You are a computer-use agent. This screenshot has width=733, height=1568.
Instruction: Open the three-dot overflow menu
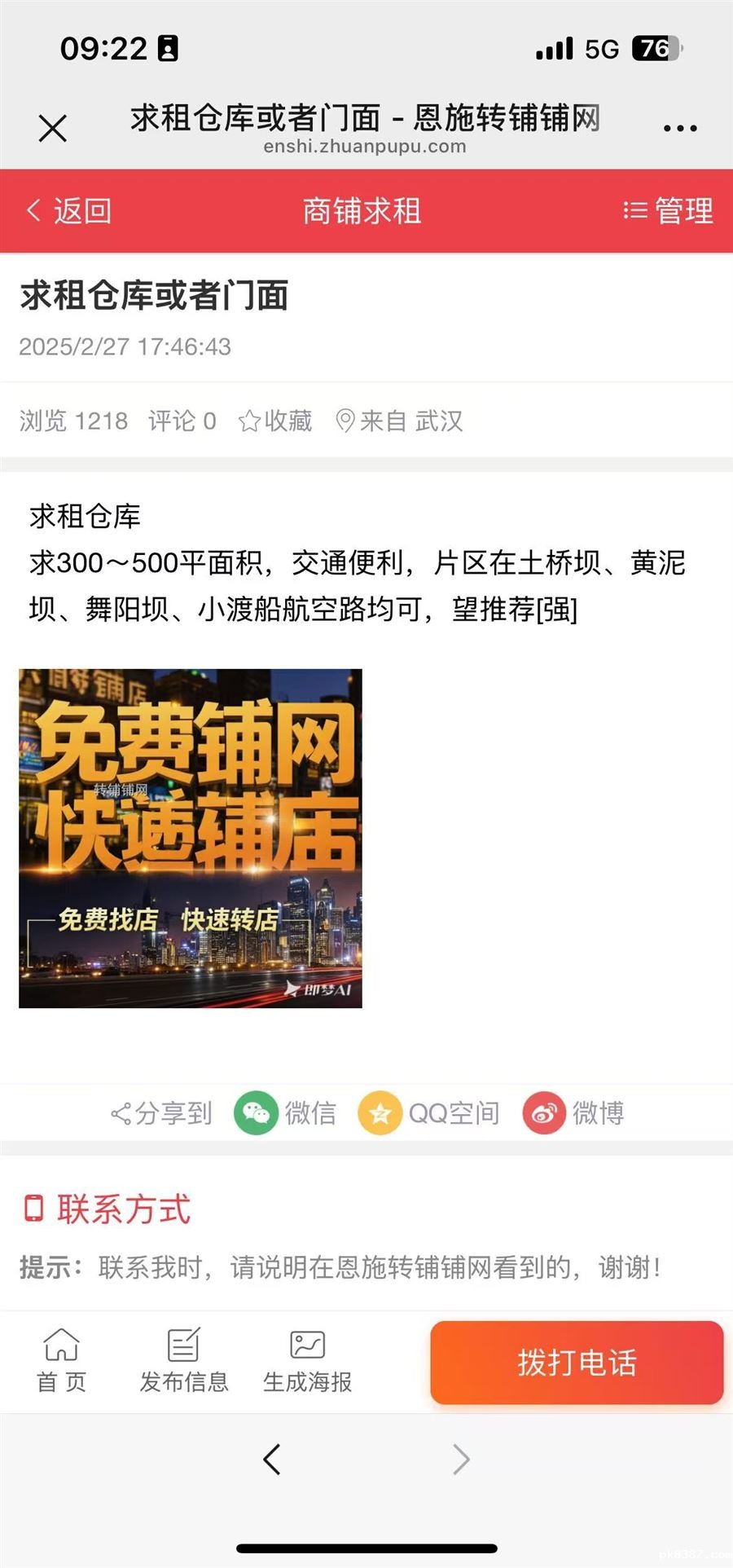click(x=680, y=128)
